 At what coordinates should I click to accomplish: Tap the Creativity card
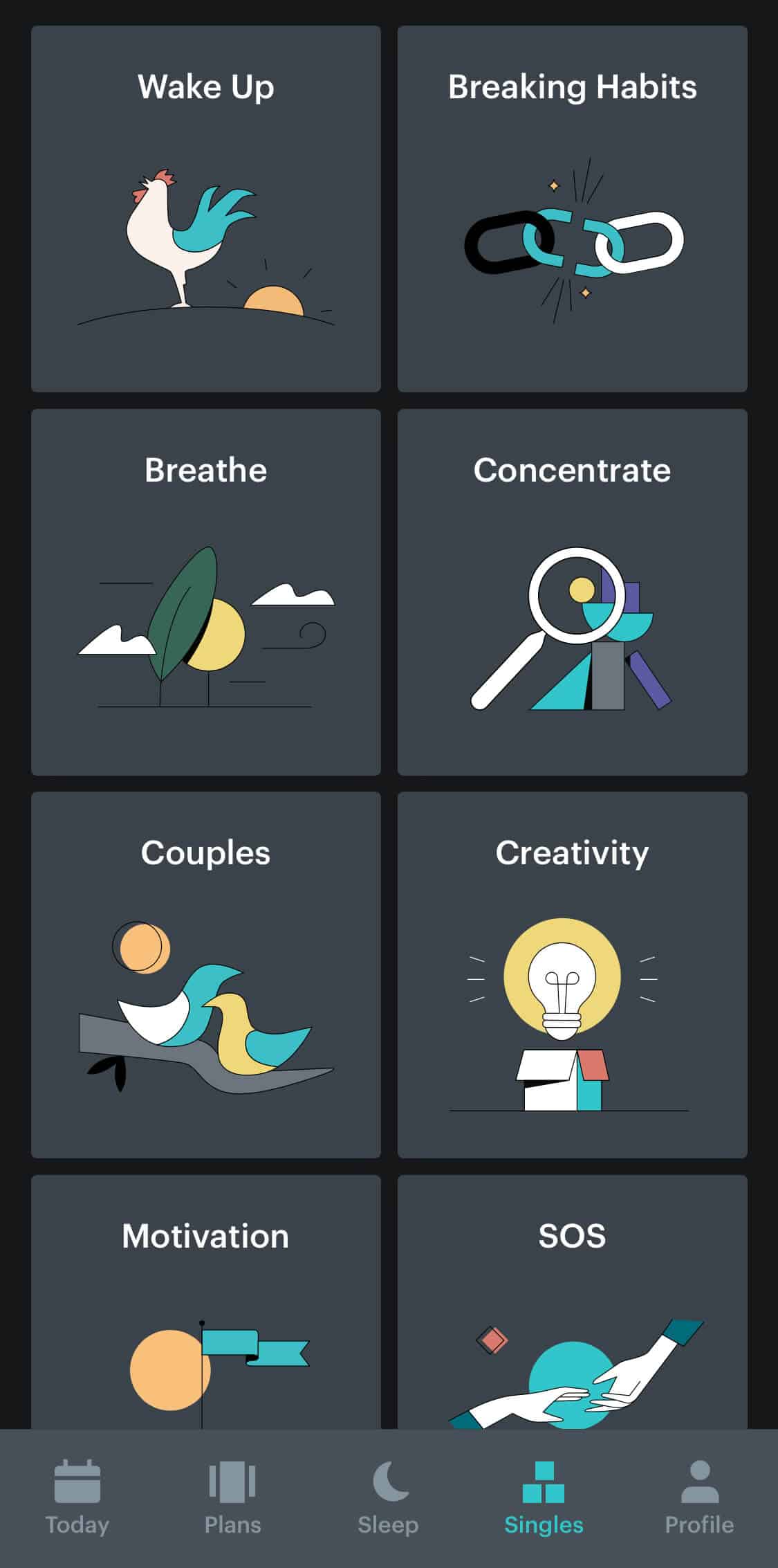(572, 974)
